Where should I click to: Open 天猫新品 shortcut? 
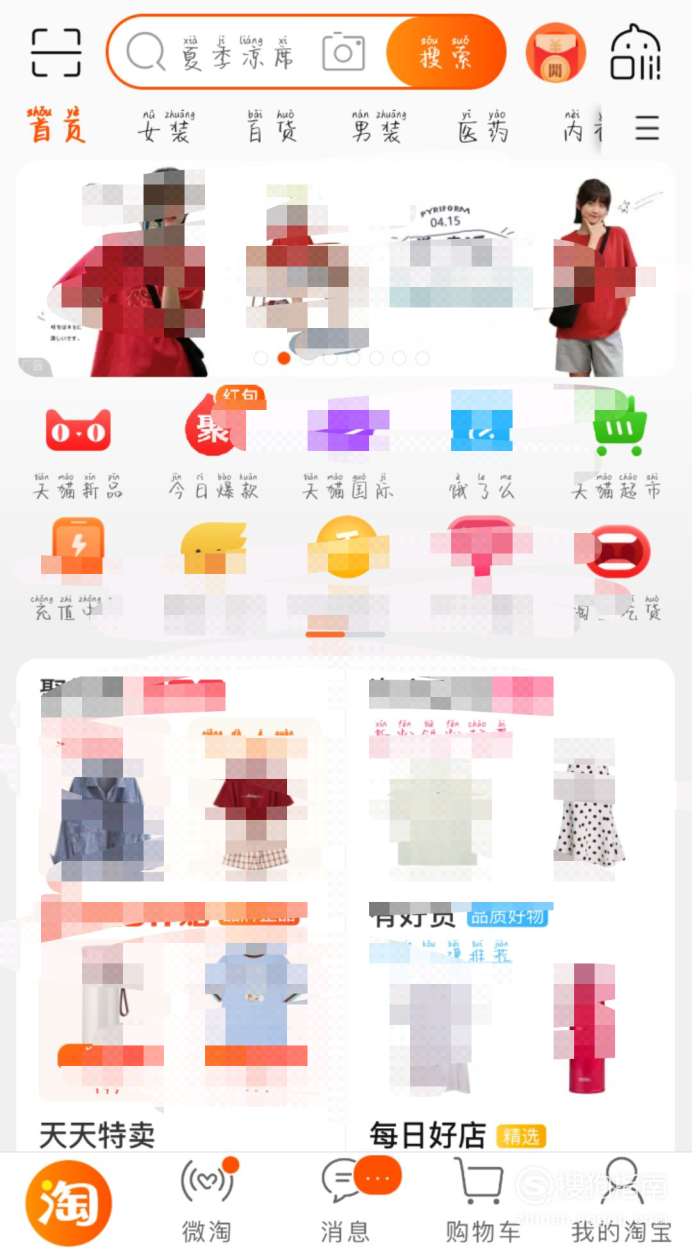point(77,445)
